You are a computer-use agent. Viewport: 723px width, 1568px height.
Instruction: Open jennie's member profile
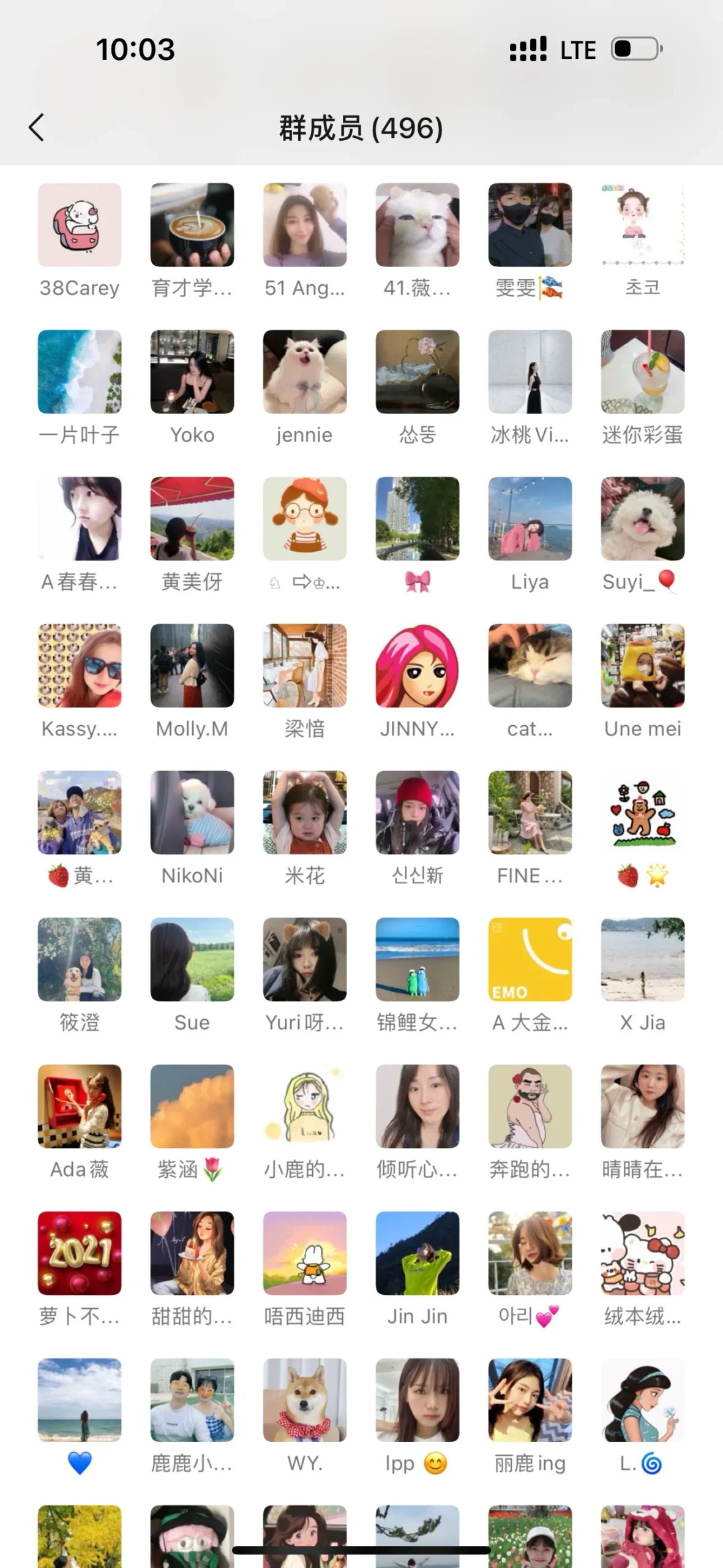305,372
